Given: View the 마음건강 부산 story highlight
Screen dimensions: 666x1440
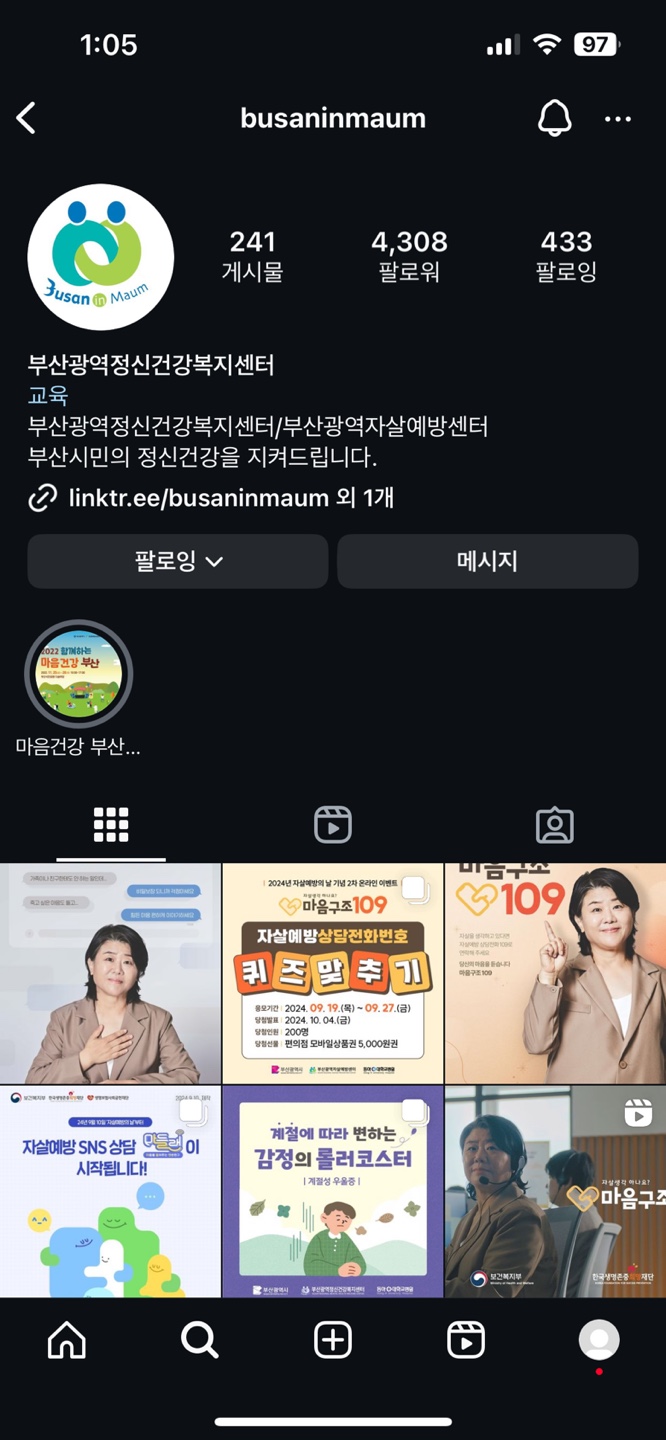Looking at the screenshot, I should pos(78,673).
